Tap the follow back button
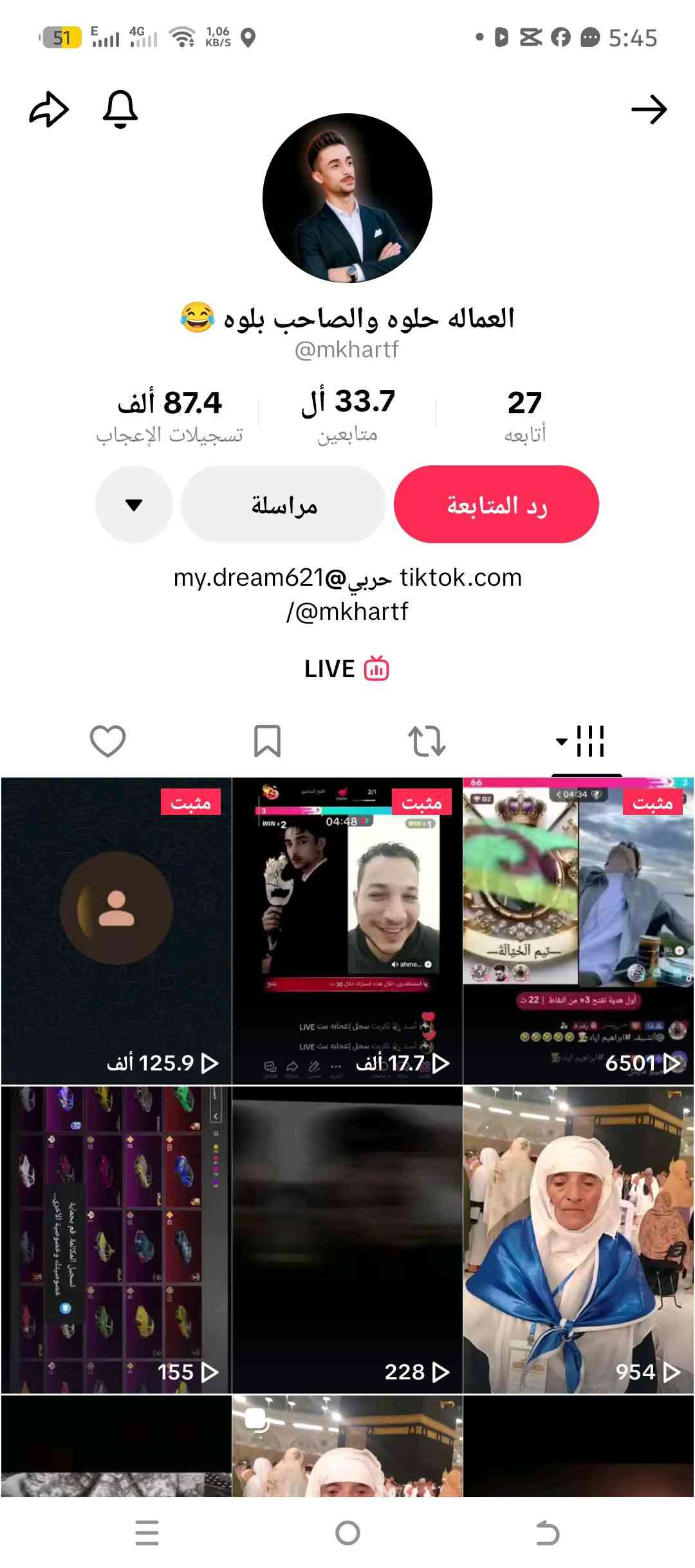Viewport: 695px width, 1568px height. (x=496, y=505)
